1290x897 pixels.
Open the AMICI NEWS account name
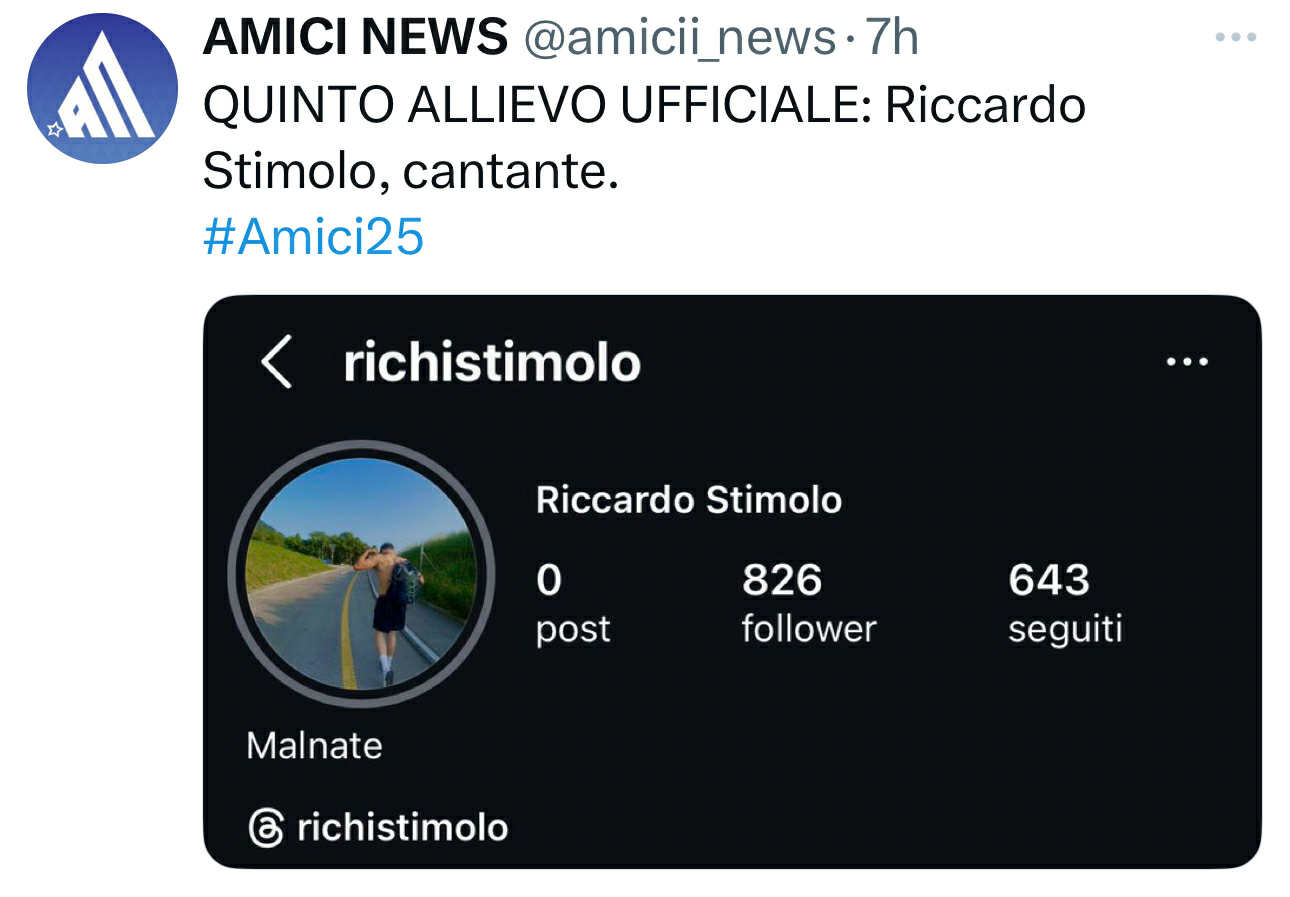(355, 38)
